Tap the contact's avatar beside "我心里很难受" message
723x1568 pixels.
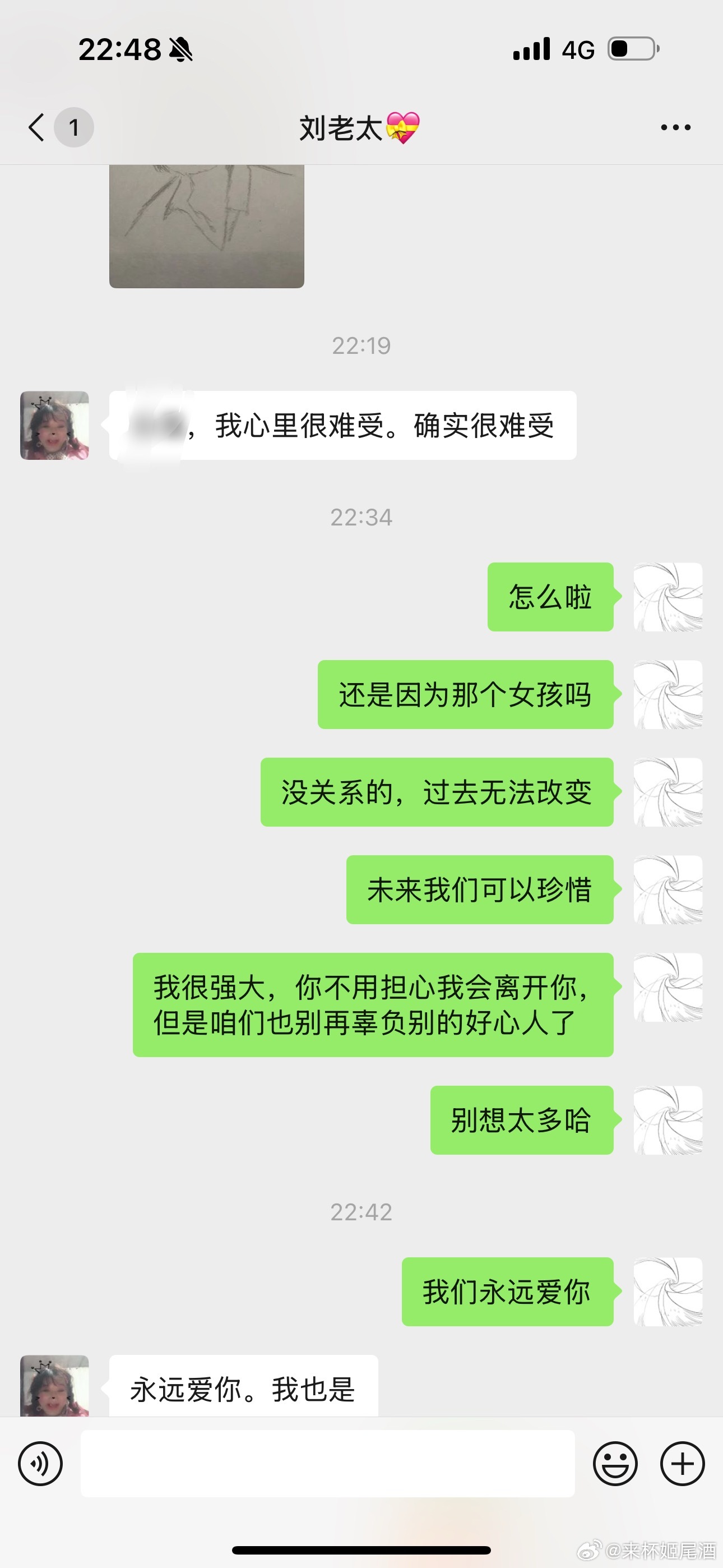[55, 426]
